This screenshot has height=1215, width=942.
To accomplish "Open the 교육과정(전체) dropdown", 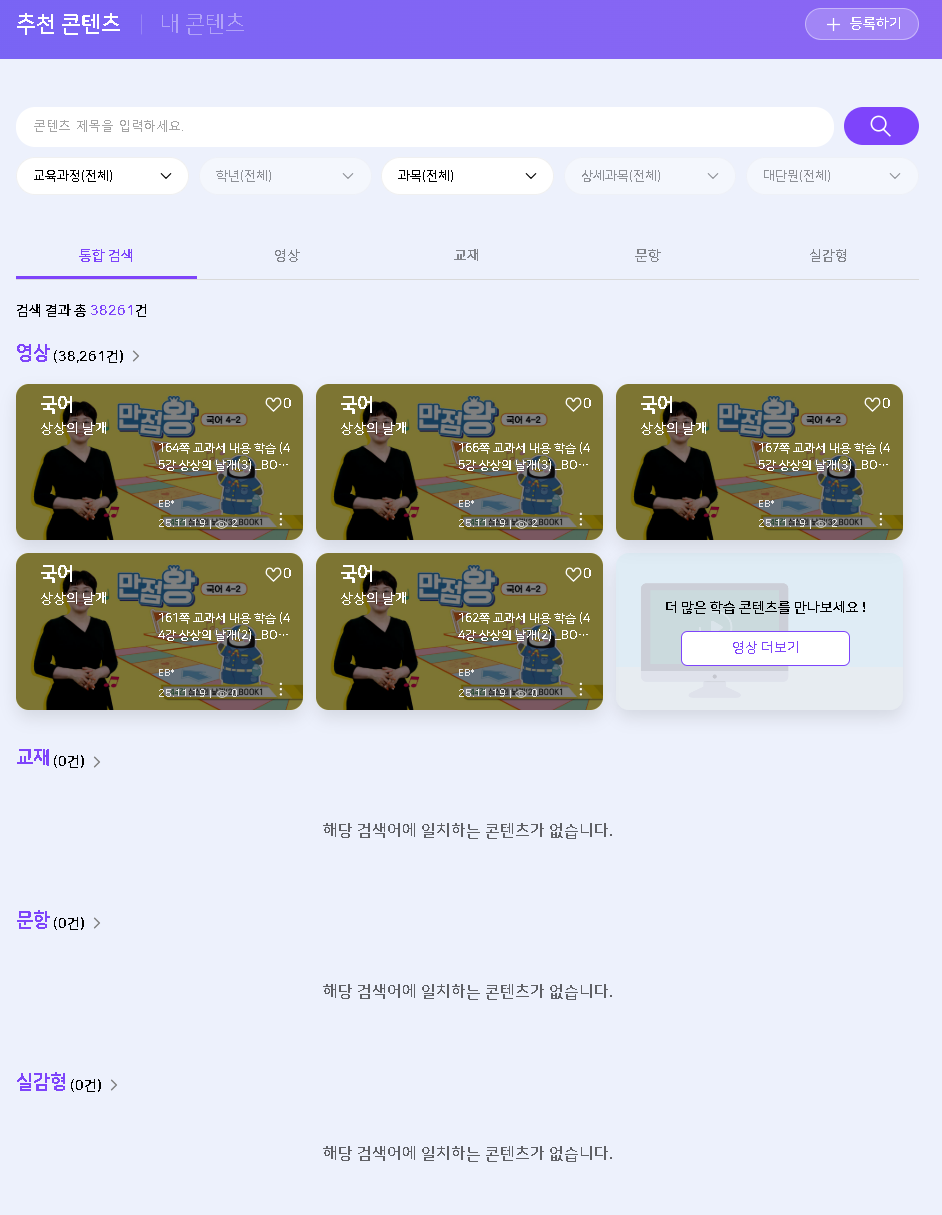I will pos(102,176).
